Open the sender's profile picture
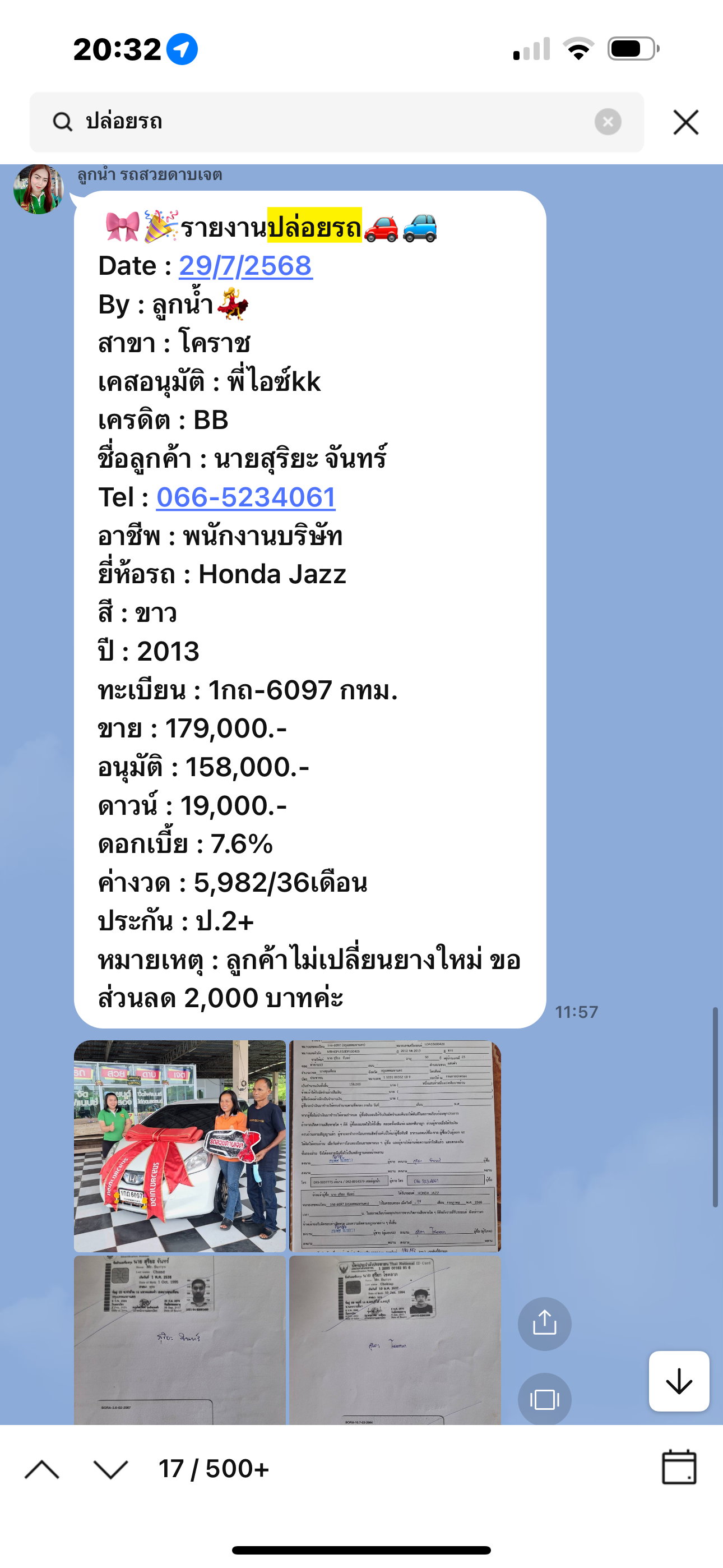 point(38,190)
